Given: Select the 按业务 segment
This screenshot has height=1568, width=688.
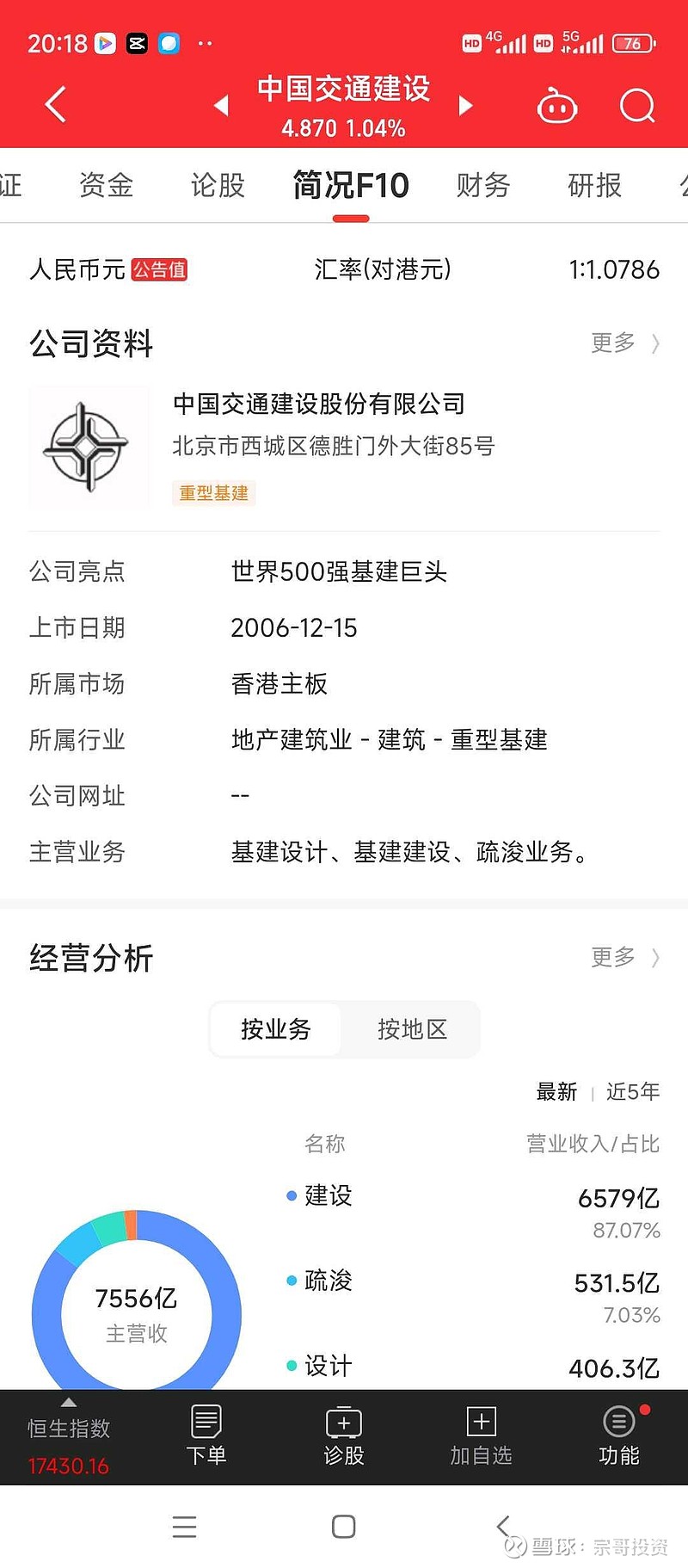Looking at the screenshot, I should (275, 1029).
